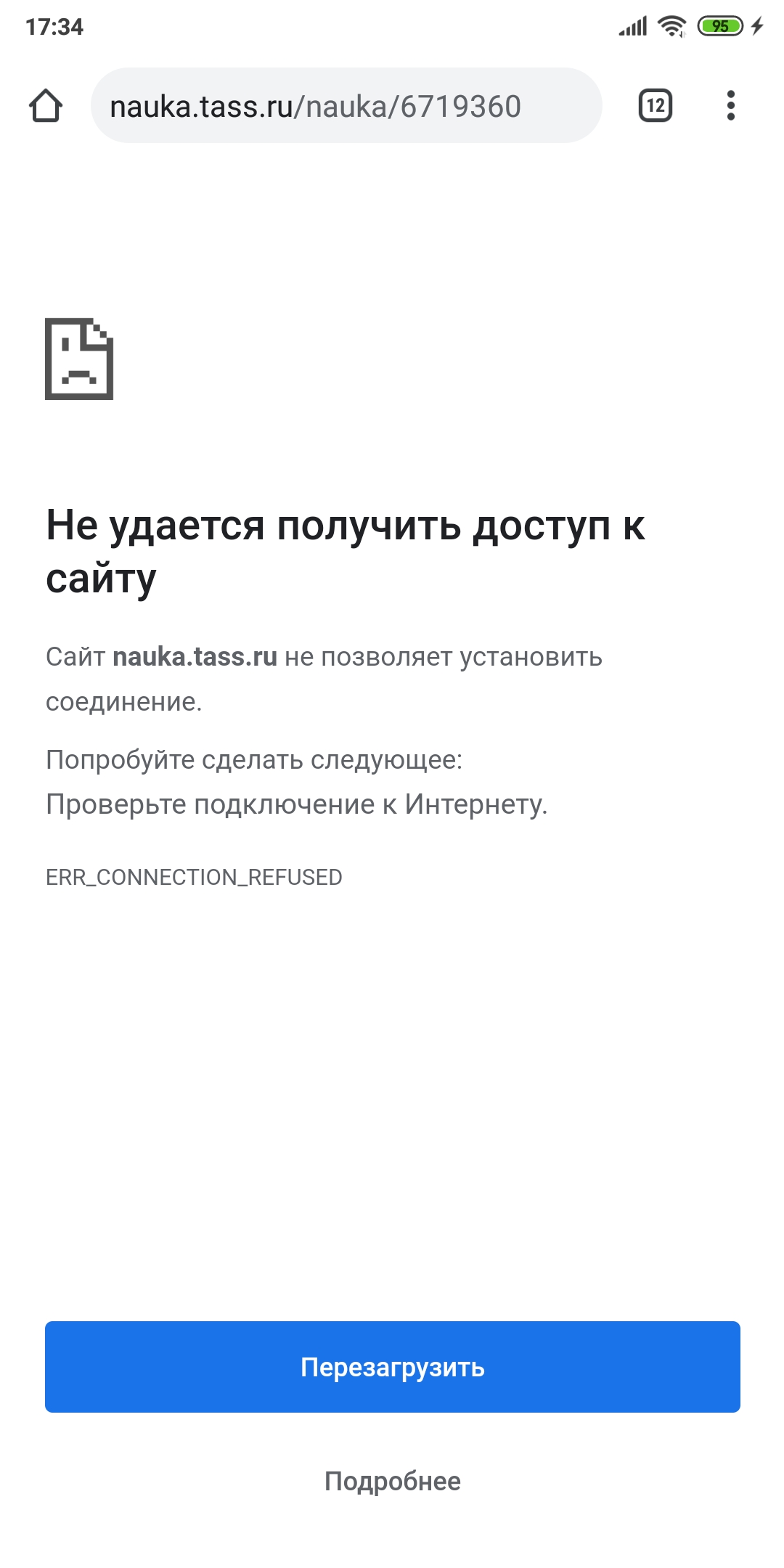Expand Подробнее error details
This screenshot has width=784, height=1568.
click(x=392, y=1481)
